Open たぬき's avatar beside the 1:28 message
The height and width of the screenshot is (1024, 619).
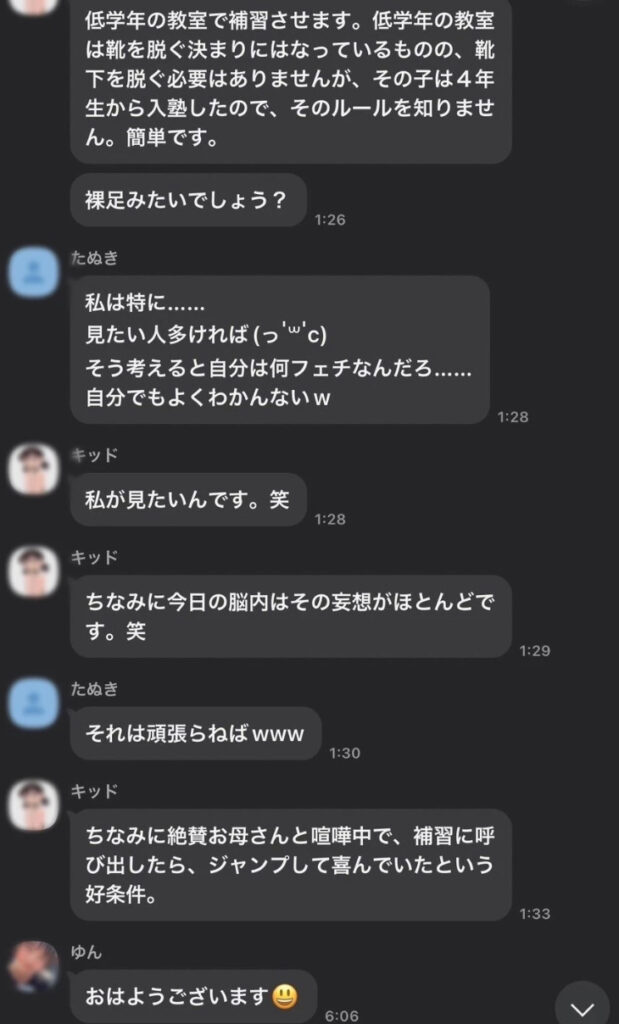pos(33,270)
